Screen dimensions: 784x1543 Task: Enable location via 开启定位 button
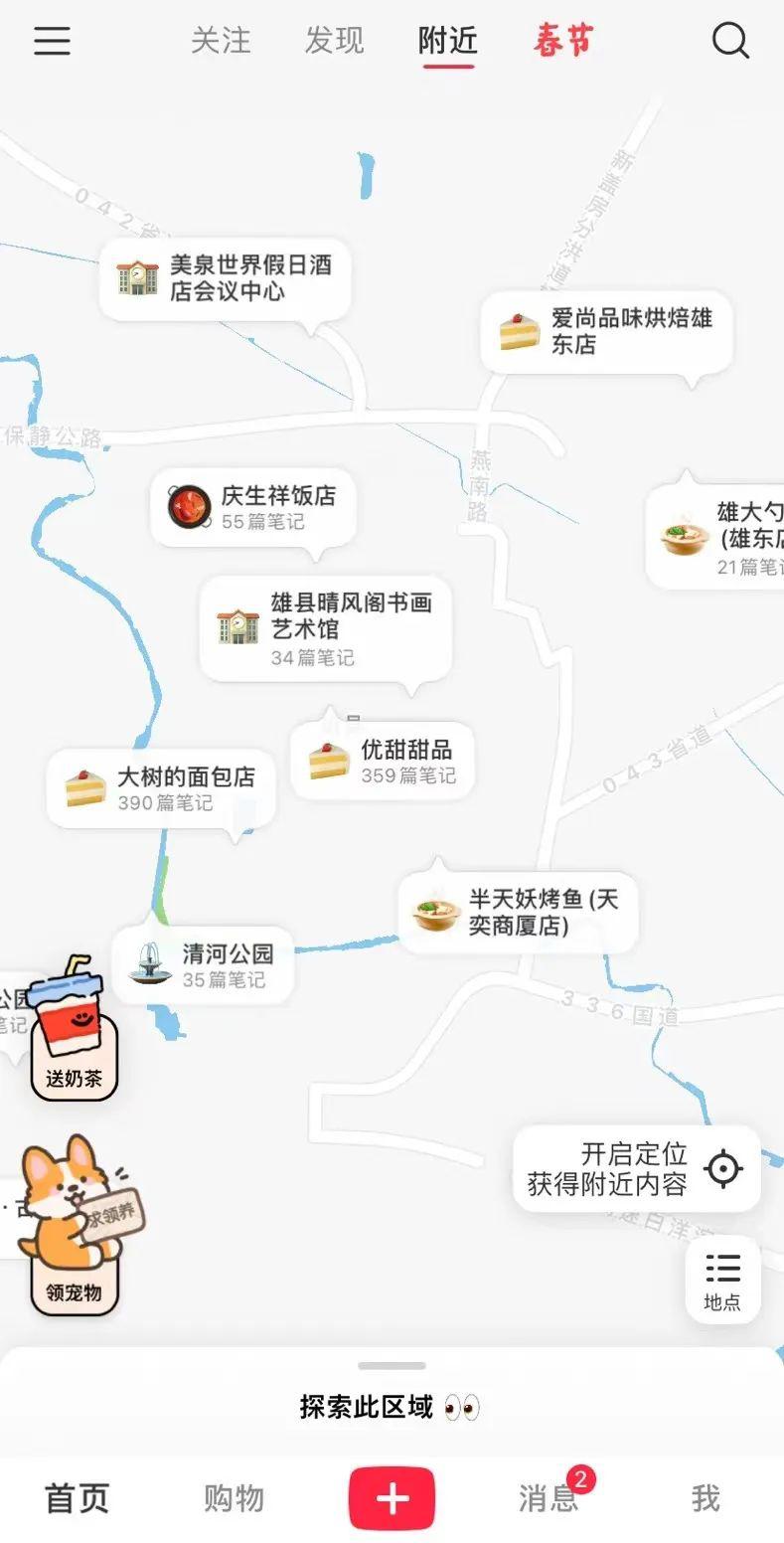click(x=637, y=1169)
